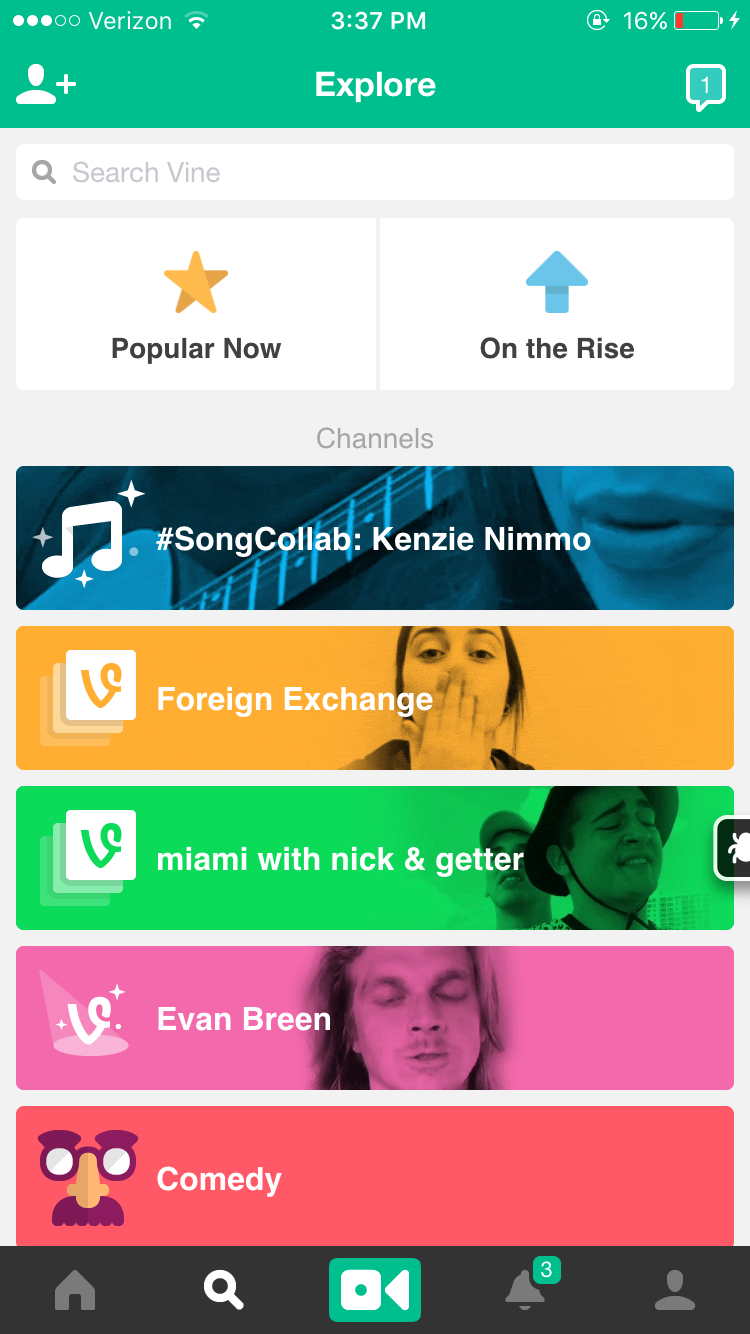Open the notifications bell tab
This screenshot has height=1334, width=750.
(x=526, y=1288)
